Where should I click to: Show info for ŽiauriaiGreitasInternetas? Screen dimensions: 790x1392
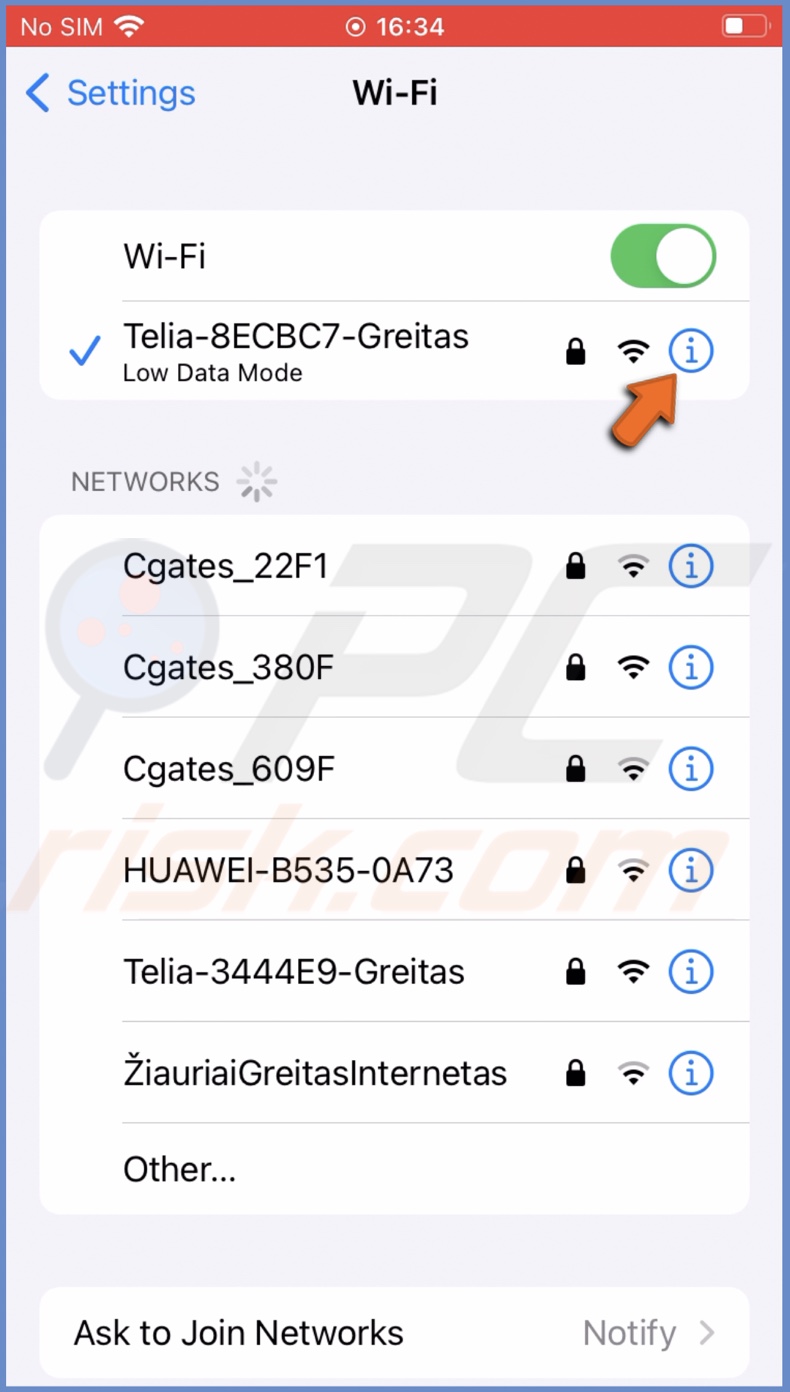691,1073
